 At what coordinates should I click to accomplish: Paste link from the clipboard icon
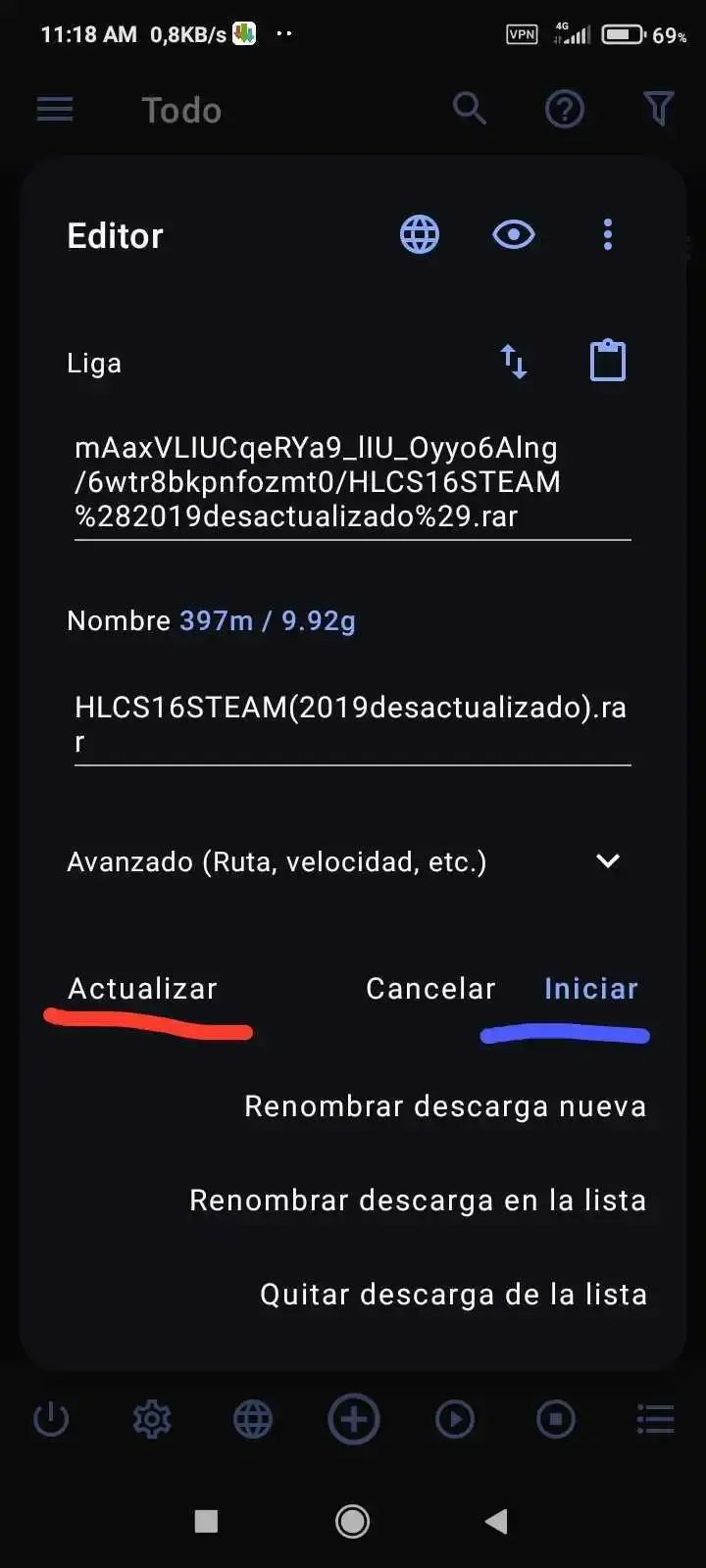(x=608, y=361)
